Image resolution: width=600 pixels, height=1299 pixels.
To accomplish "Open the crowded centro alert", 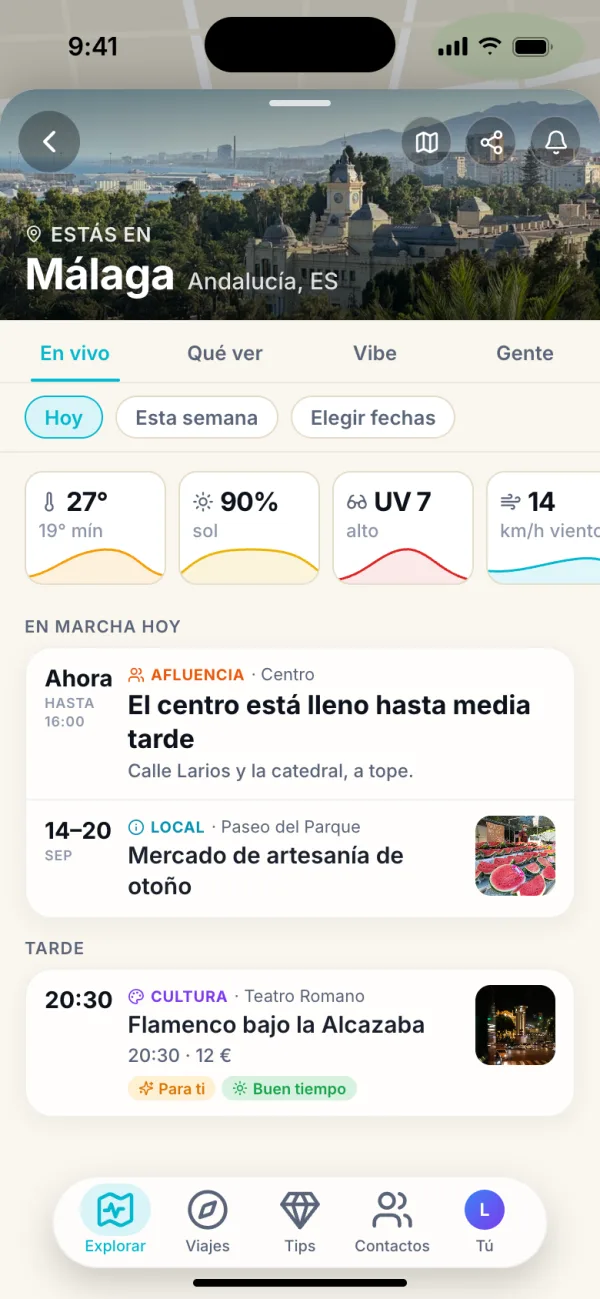I will 300,724.
